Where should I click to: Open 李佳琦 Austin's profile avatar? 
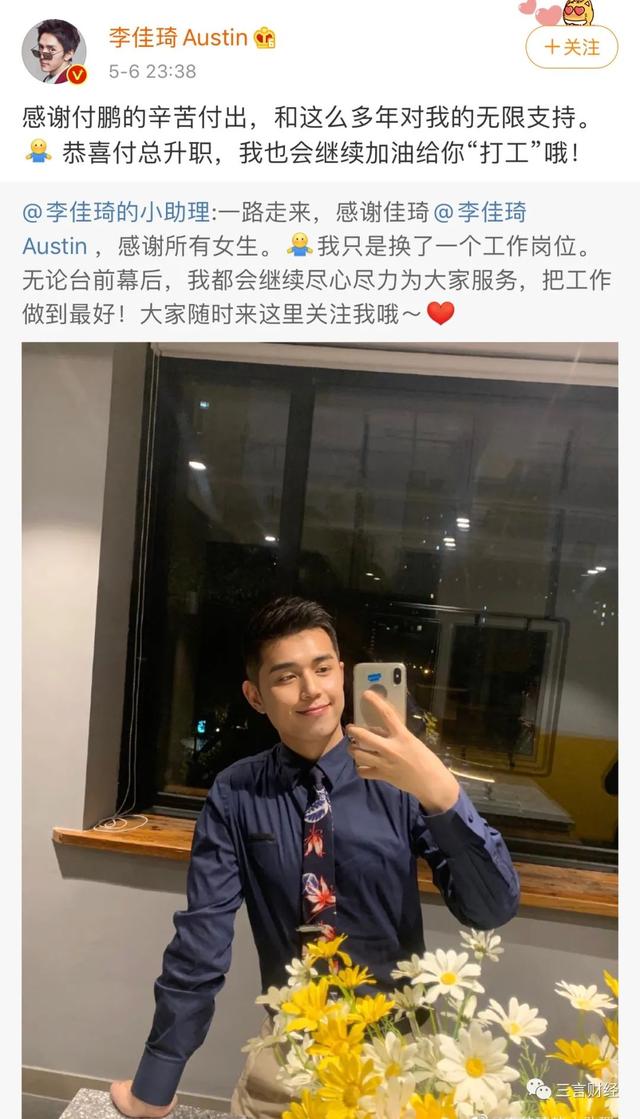(54, 52)
